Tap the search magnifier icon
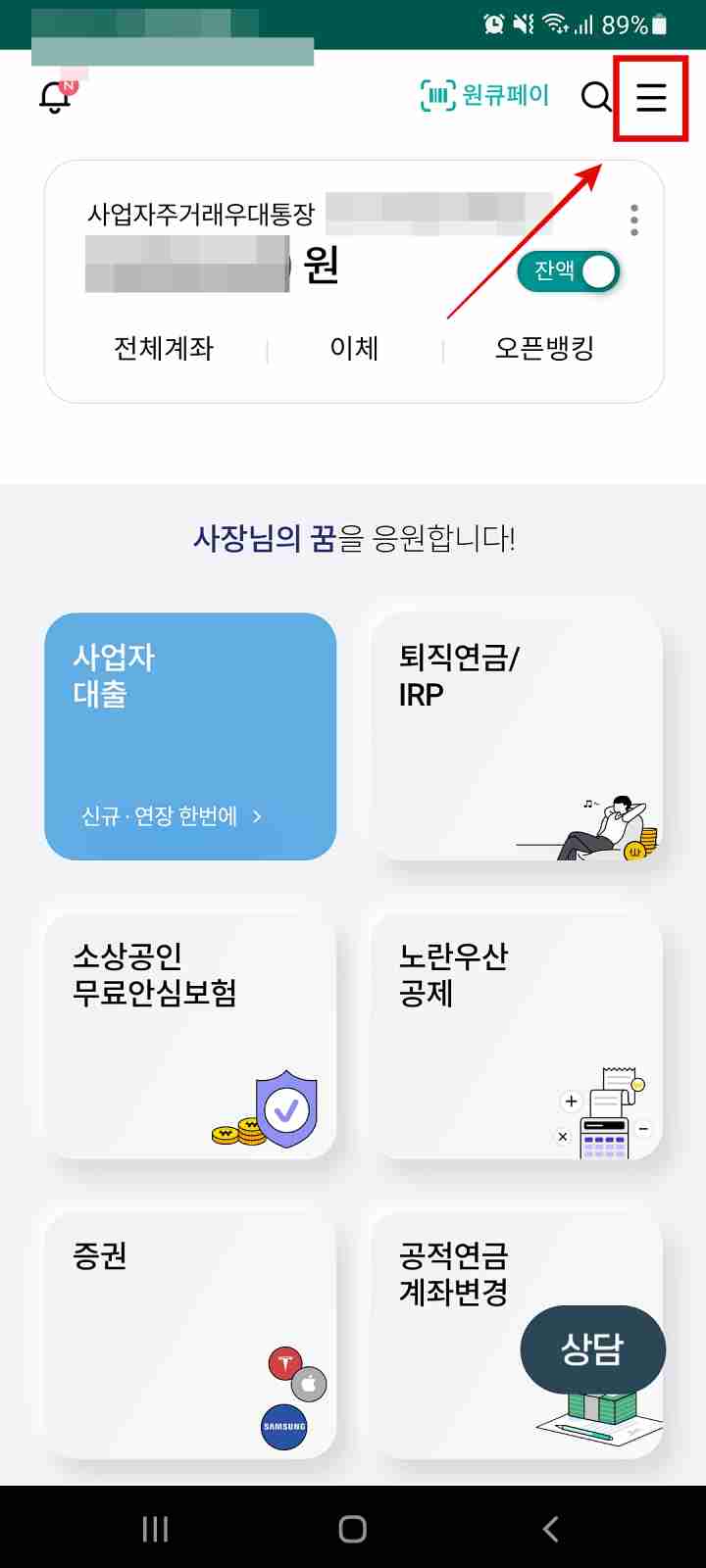Screen dimensions: 706x1568 pyautogui.click(x=596, y=97)
